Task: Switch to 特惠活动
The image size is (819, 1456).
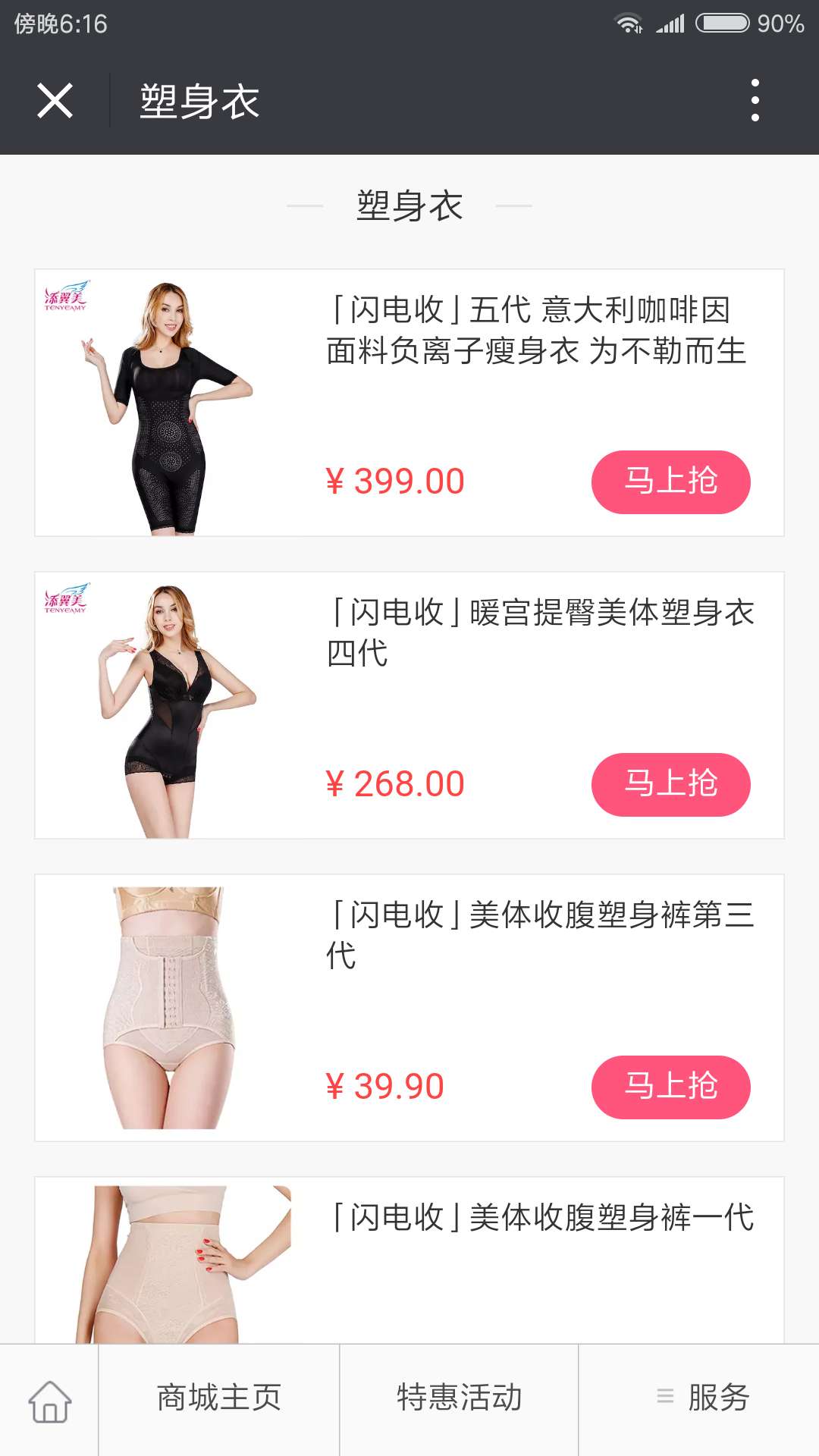Action: coord(459,1398)
